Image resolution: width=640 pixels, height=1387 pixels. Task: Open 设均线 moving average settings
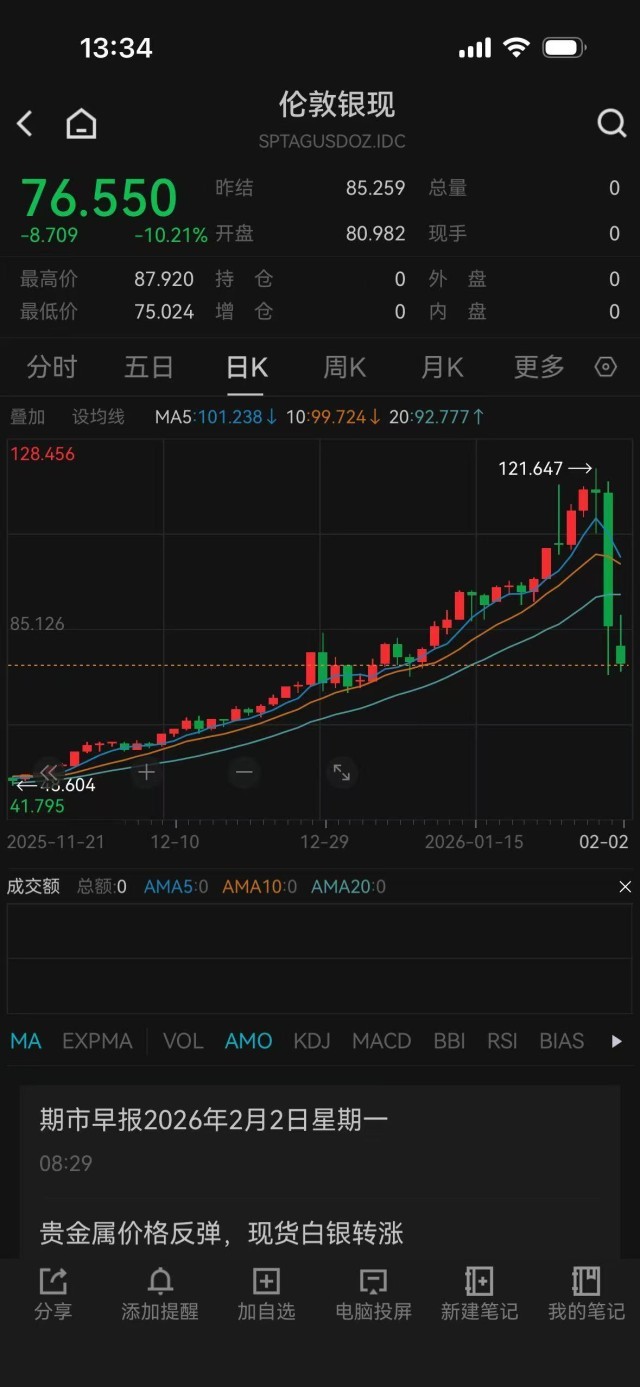point(98,417)
